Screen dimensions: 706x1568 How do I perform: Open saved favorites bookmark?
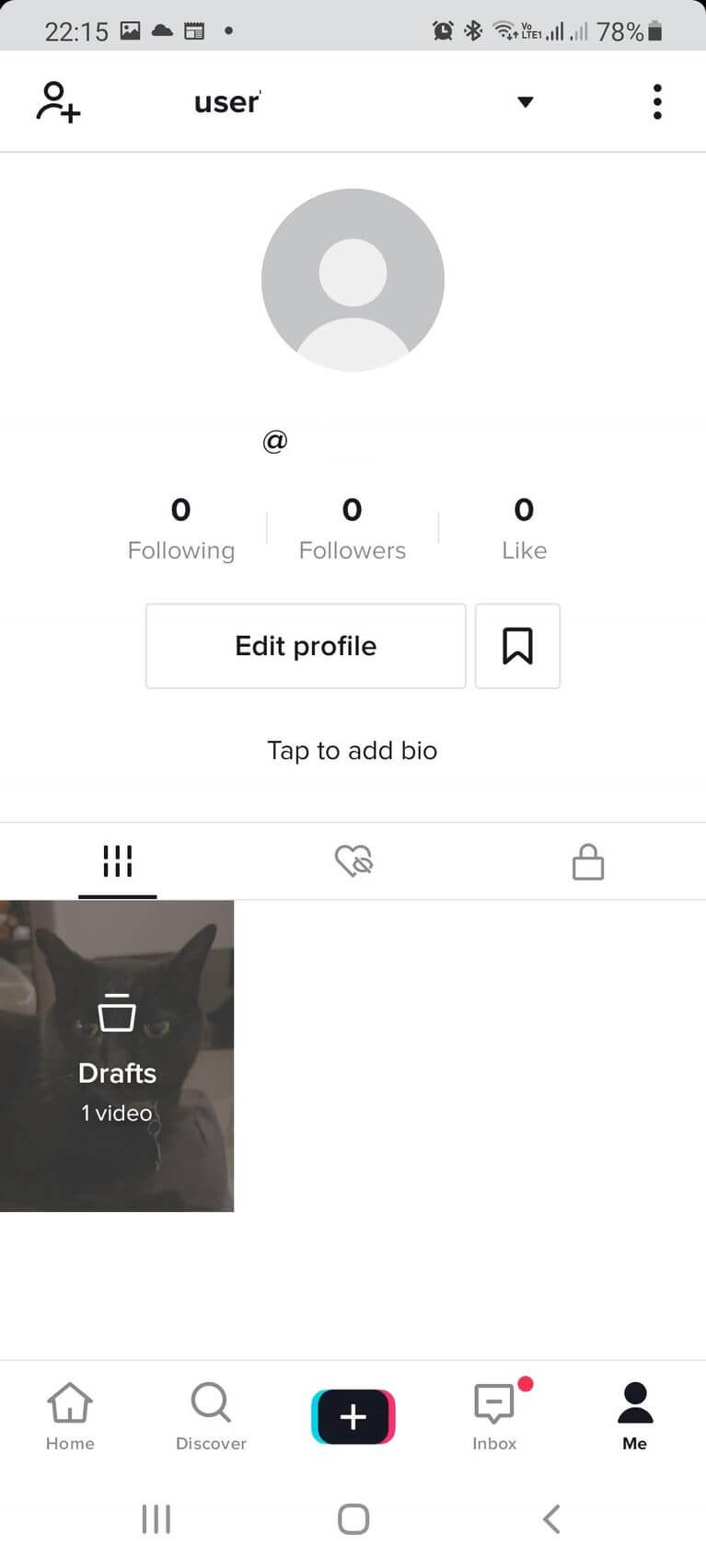pos(517,646)
